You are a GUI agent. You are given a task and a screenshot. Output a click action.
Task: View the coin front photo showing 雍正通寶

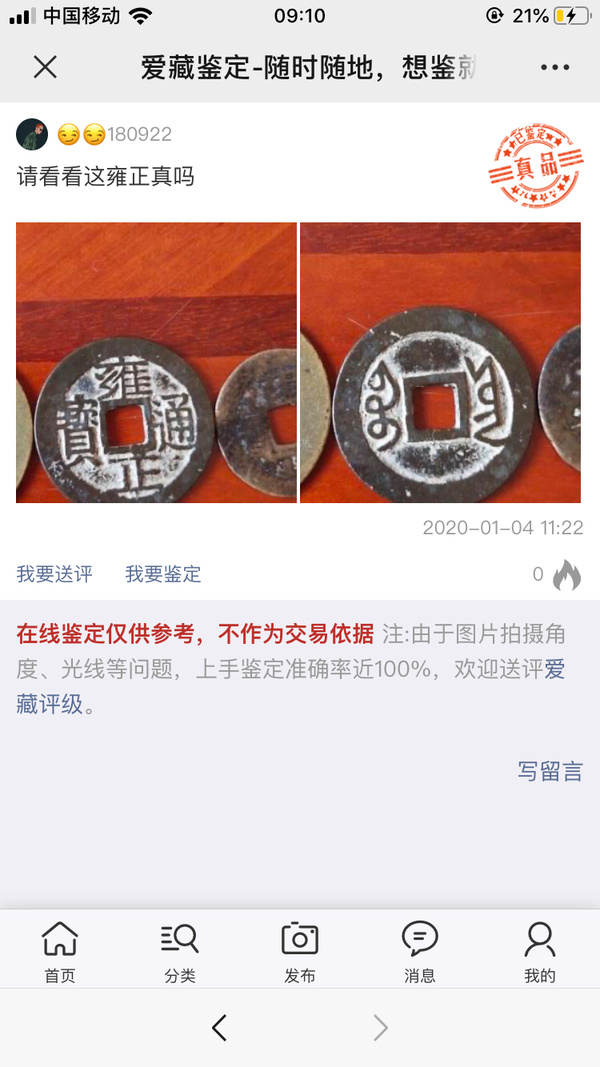click(156, 362)
